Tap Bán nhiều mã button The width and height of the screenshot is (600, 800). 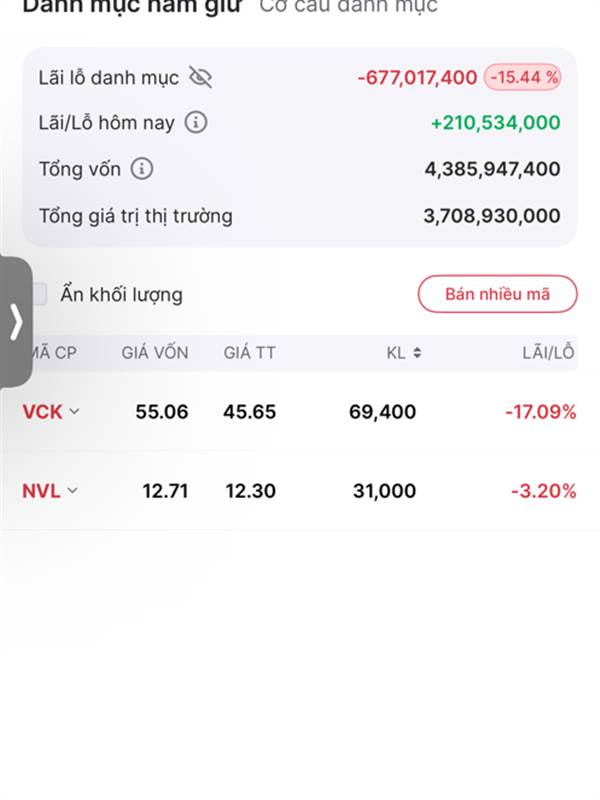click(x=497, y=294)
